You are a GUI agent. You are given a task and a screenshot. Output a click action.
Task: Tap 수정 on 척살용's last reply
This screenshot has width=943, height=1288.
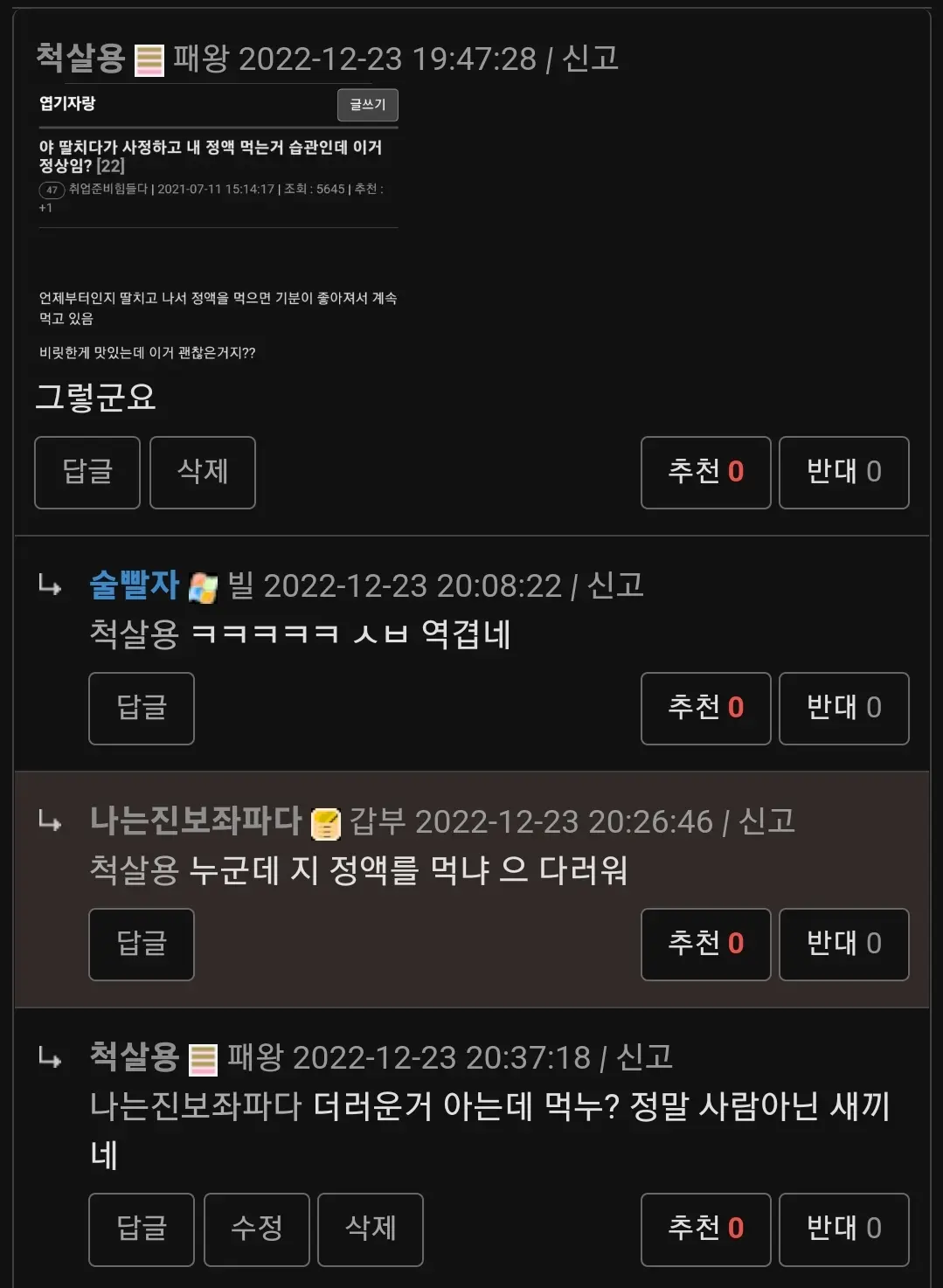(x=257, y=1229)
